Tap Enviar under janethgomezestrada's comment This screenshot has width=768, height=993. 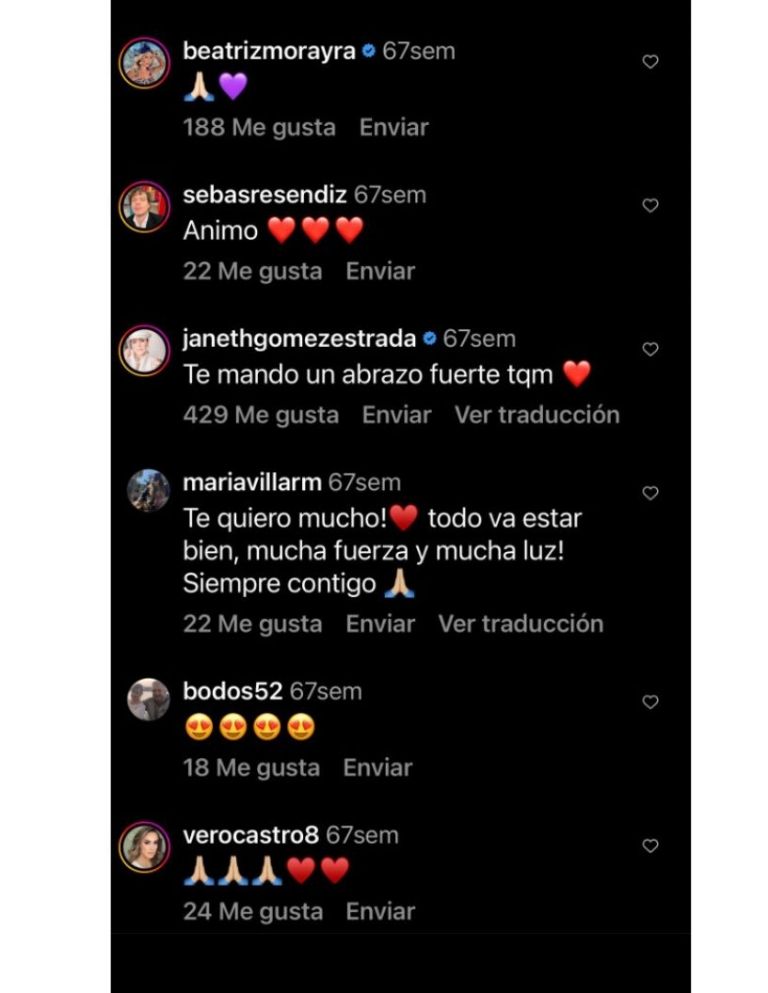(397, 415)
